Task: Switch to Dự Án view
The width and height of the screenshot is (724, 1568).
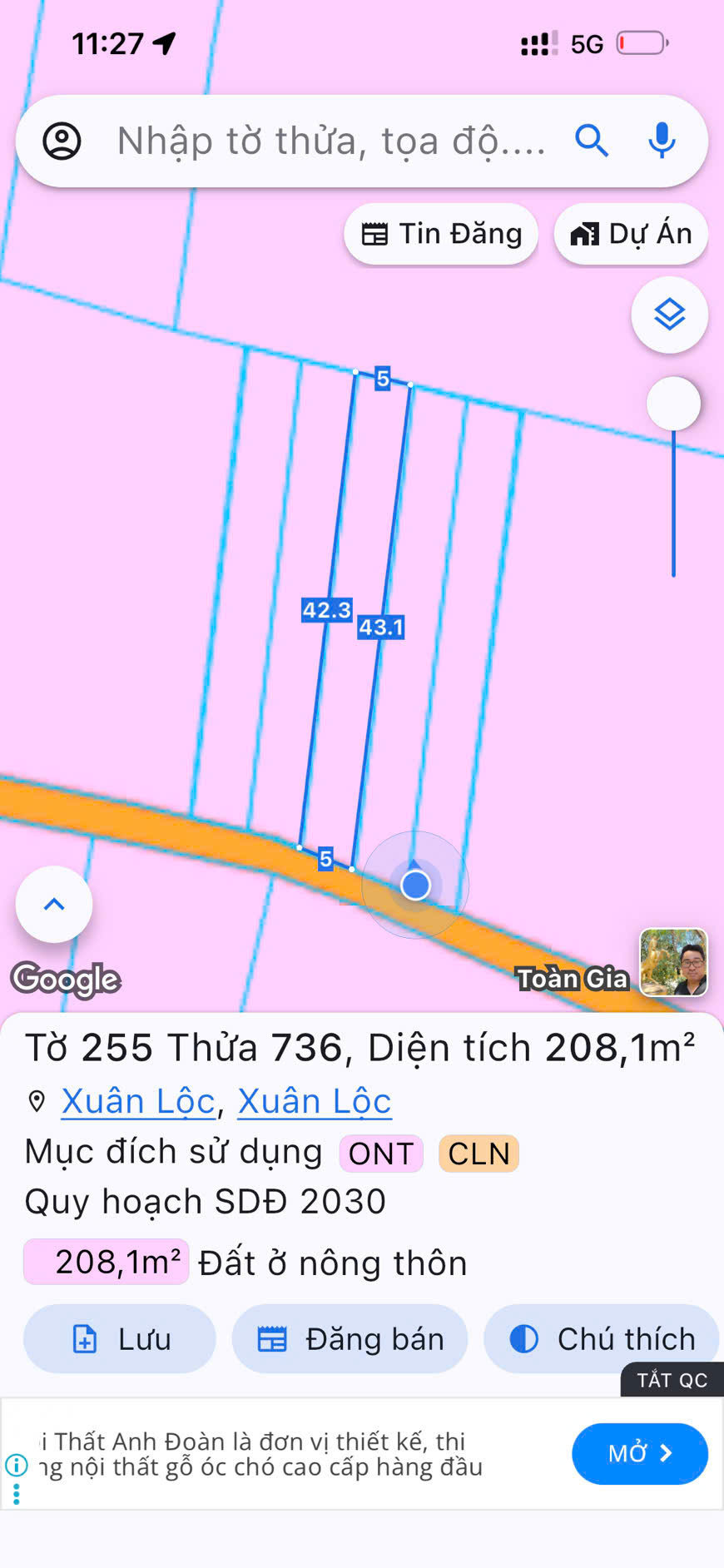Action: click(x=630, y=234)
